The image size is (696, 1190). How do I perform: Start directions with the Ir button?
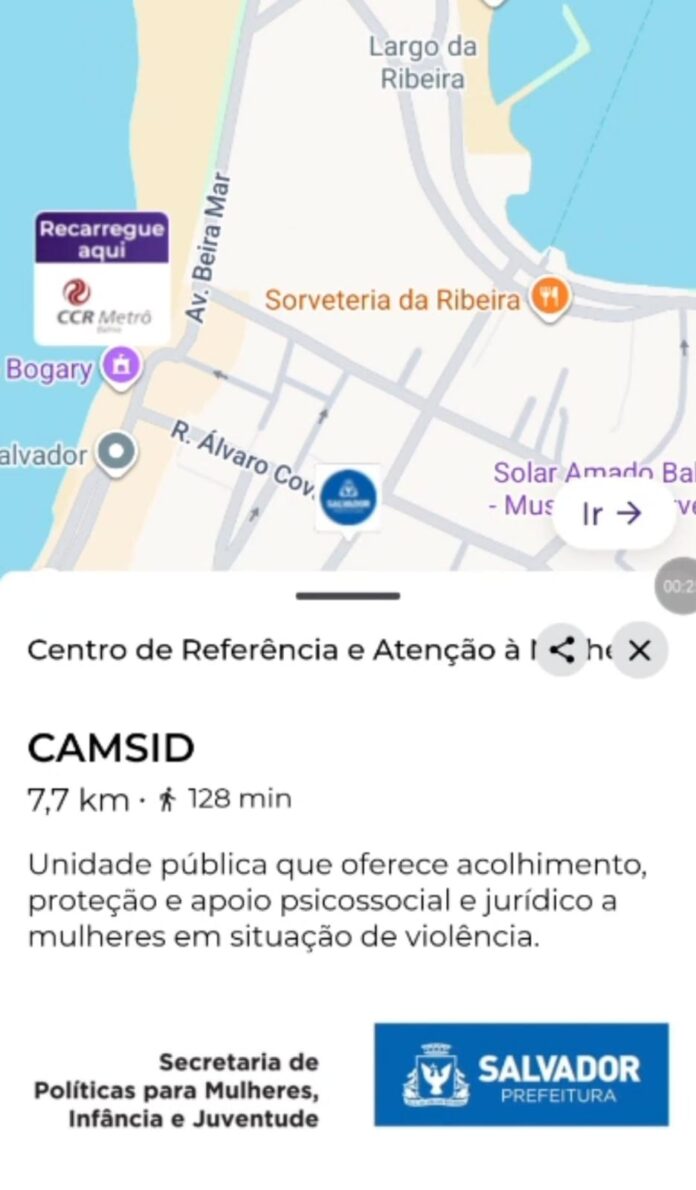[x=612, y=514]
